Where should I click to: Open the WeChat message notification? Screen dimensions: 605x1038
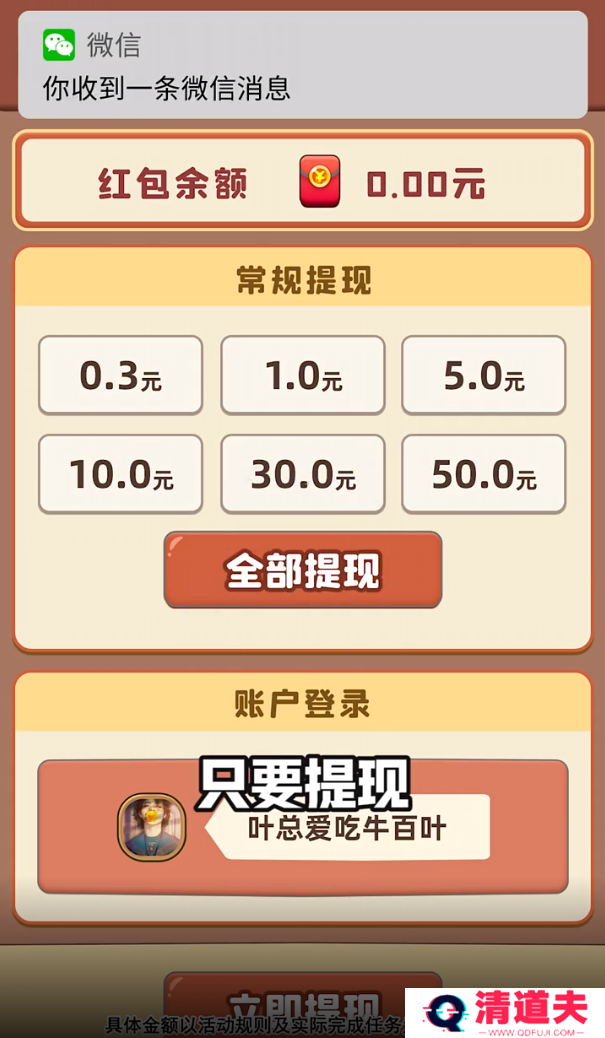pyautogui.click(x=302, y=65)
